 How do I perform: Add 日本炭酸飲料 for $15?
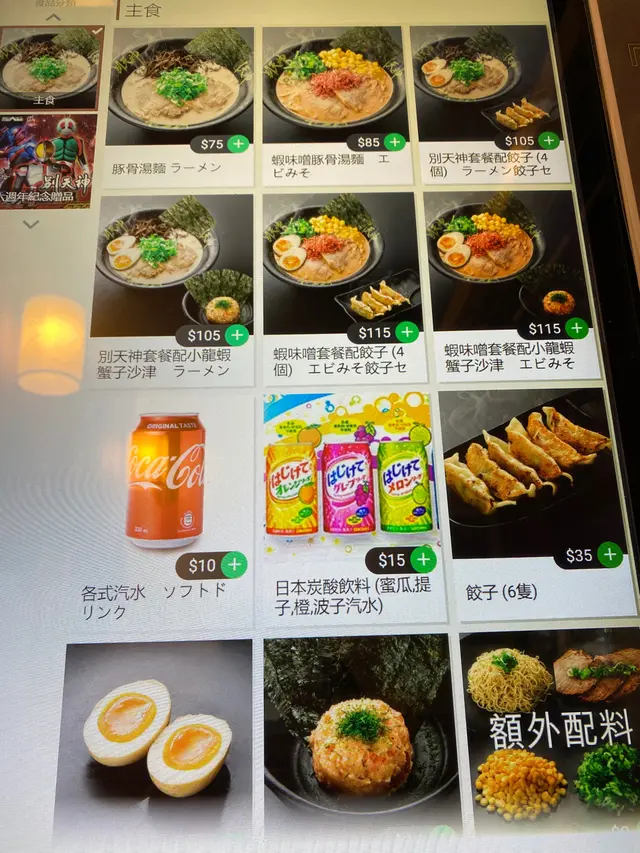point(423,560)
